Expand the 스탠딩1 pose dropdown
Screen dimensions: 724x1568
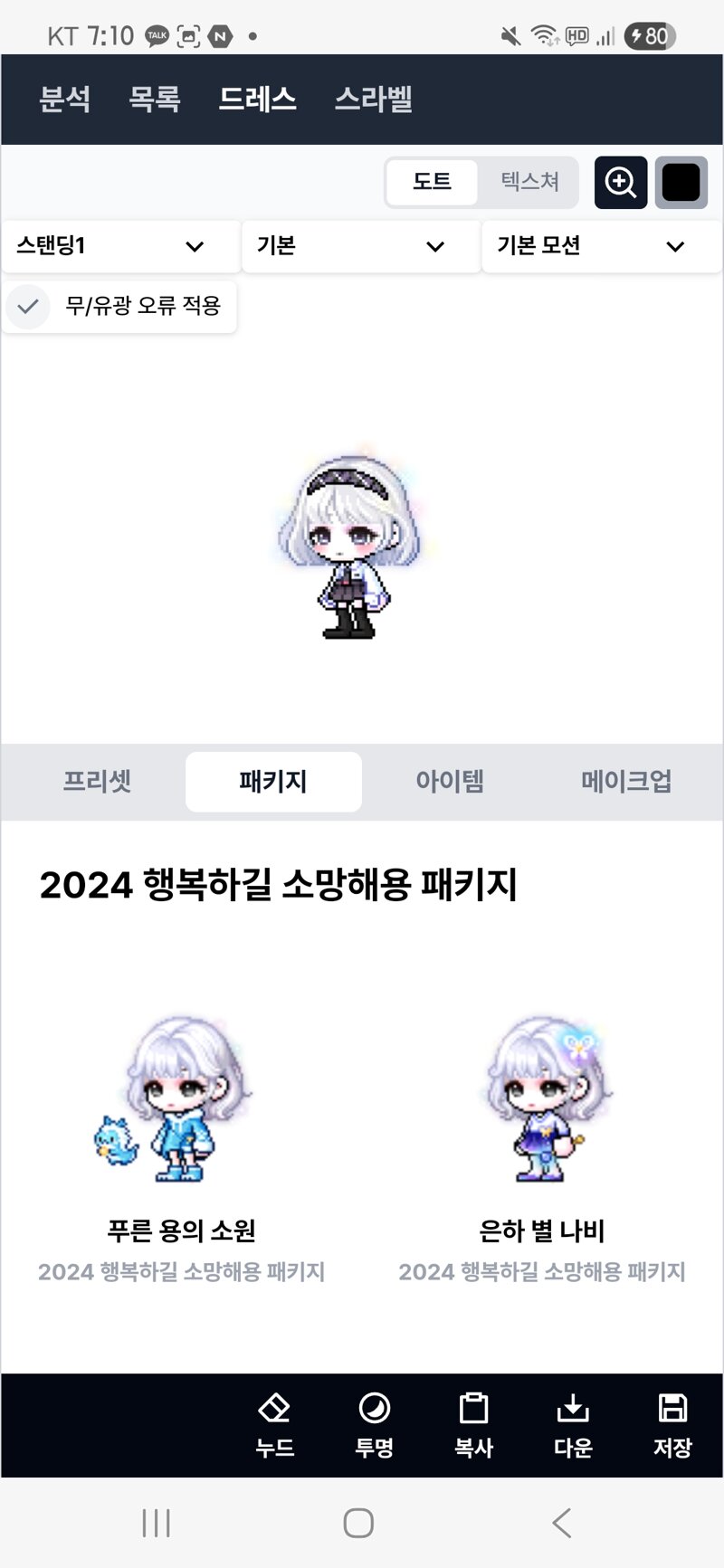click(x=120, y=246)
